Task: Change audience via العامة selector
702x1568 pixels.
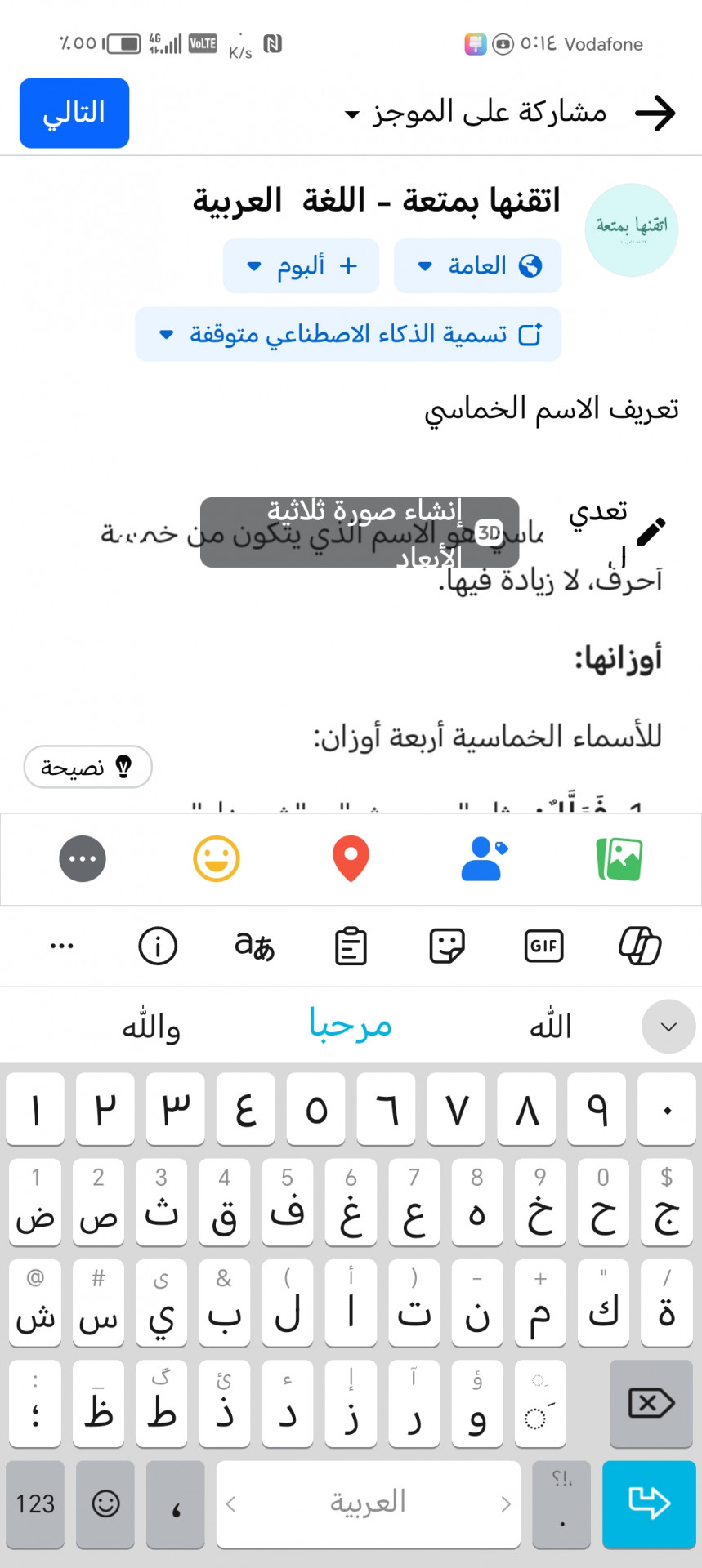Action: pyautogui.click(x=477, y=265)
